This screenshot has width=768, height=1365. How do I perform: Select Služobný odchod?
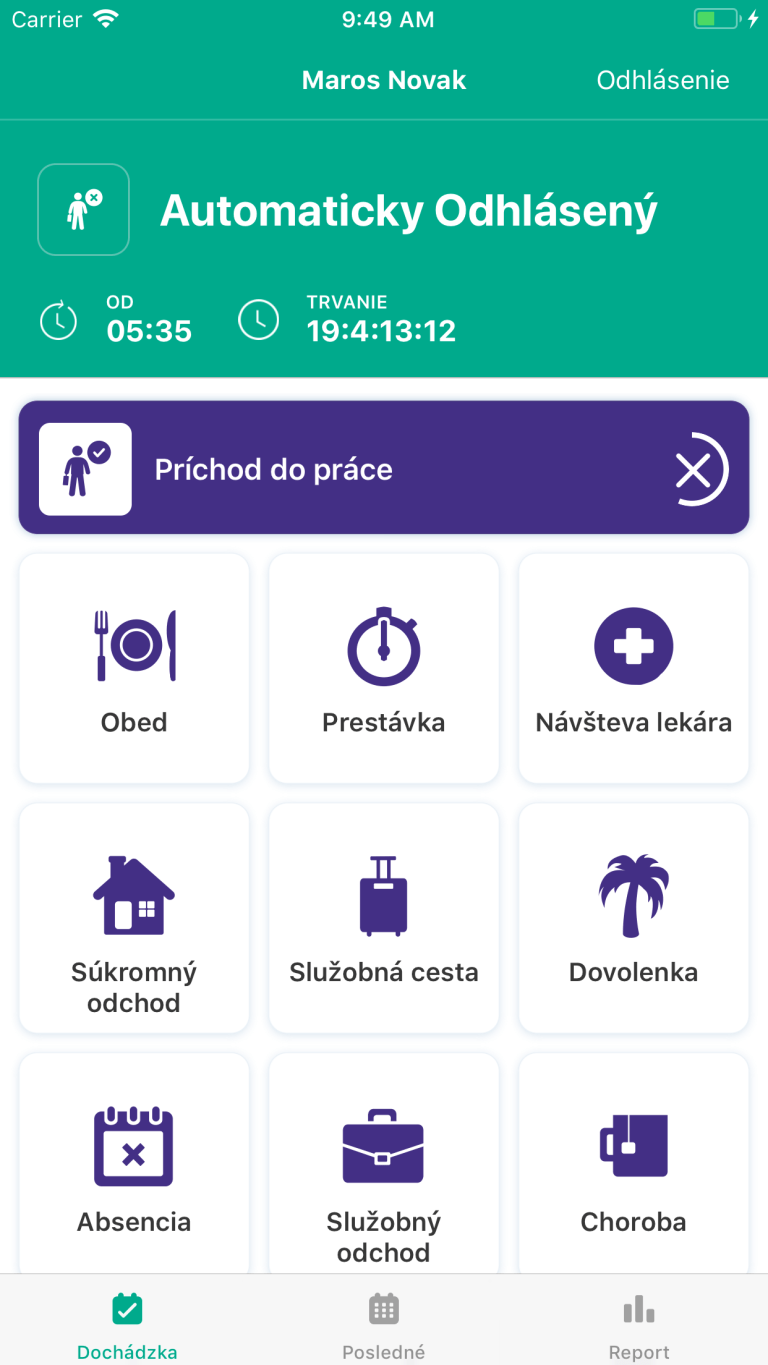point(384,1165)
